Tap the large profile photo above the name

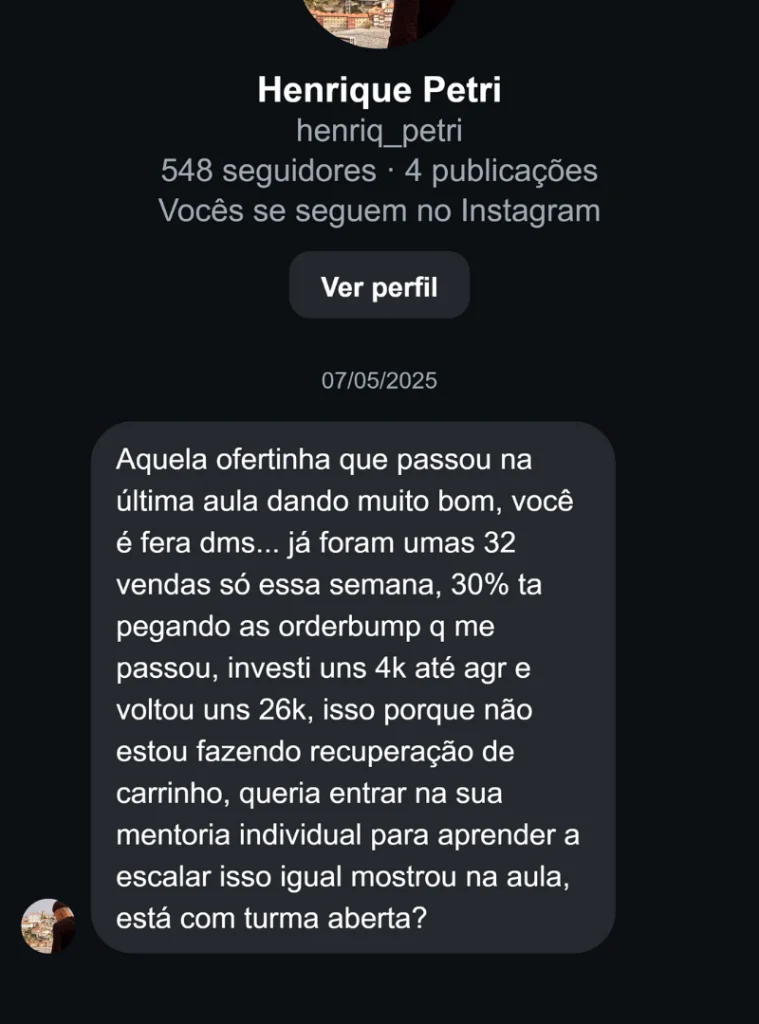coord(379,20)
